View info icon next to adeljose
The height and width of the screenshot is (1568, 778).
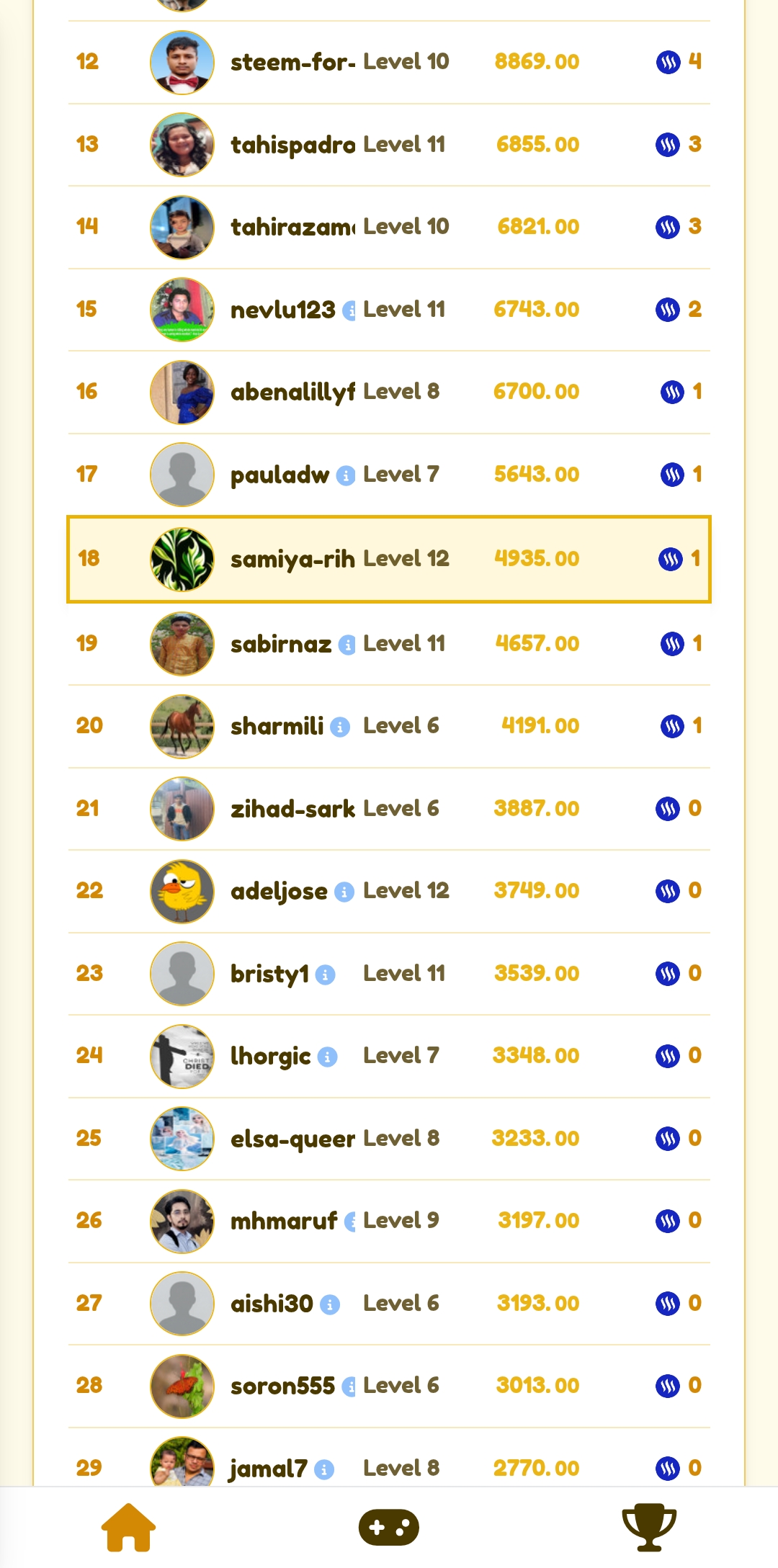344,892
